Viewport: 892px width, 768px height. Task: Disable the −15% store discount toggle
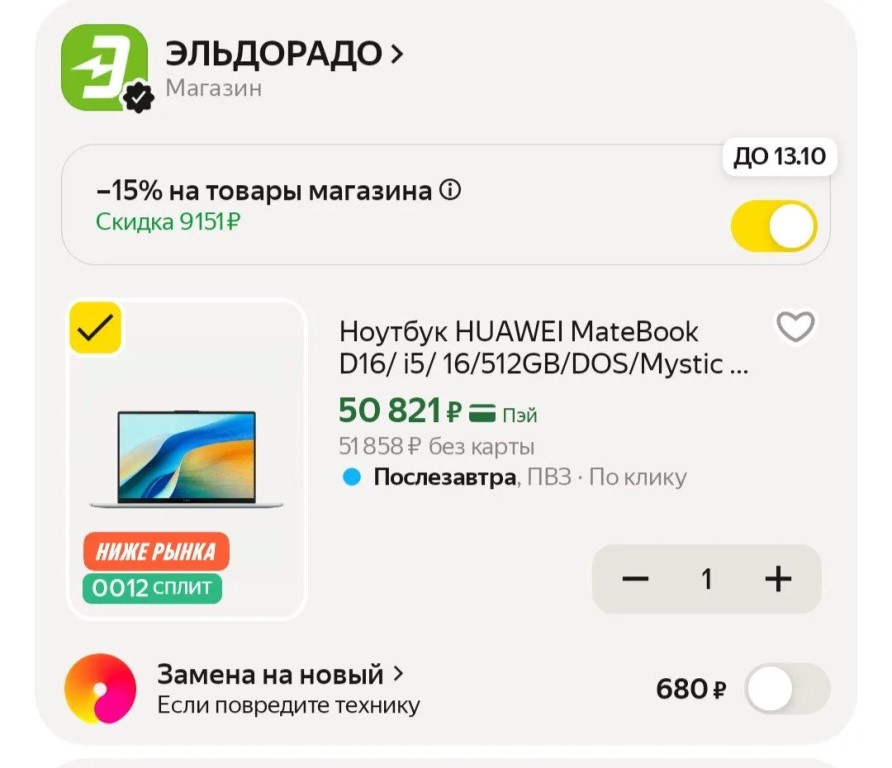(773, 227)
